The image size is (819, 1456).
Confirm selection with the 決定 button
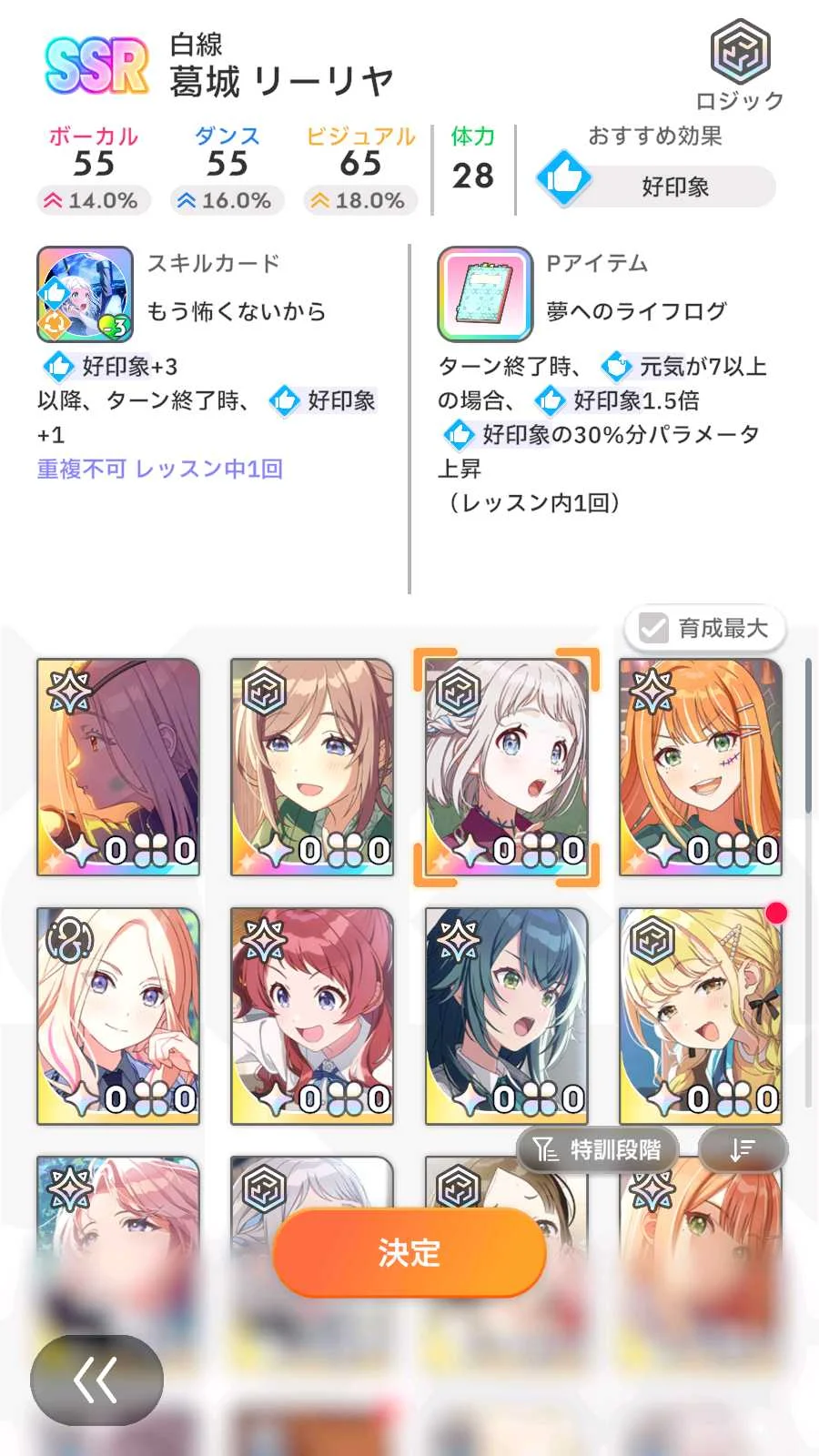(409, 1253)
